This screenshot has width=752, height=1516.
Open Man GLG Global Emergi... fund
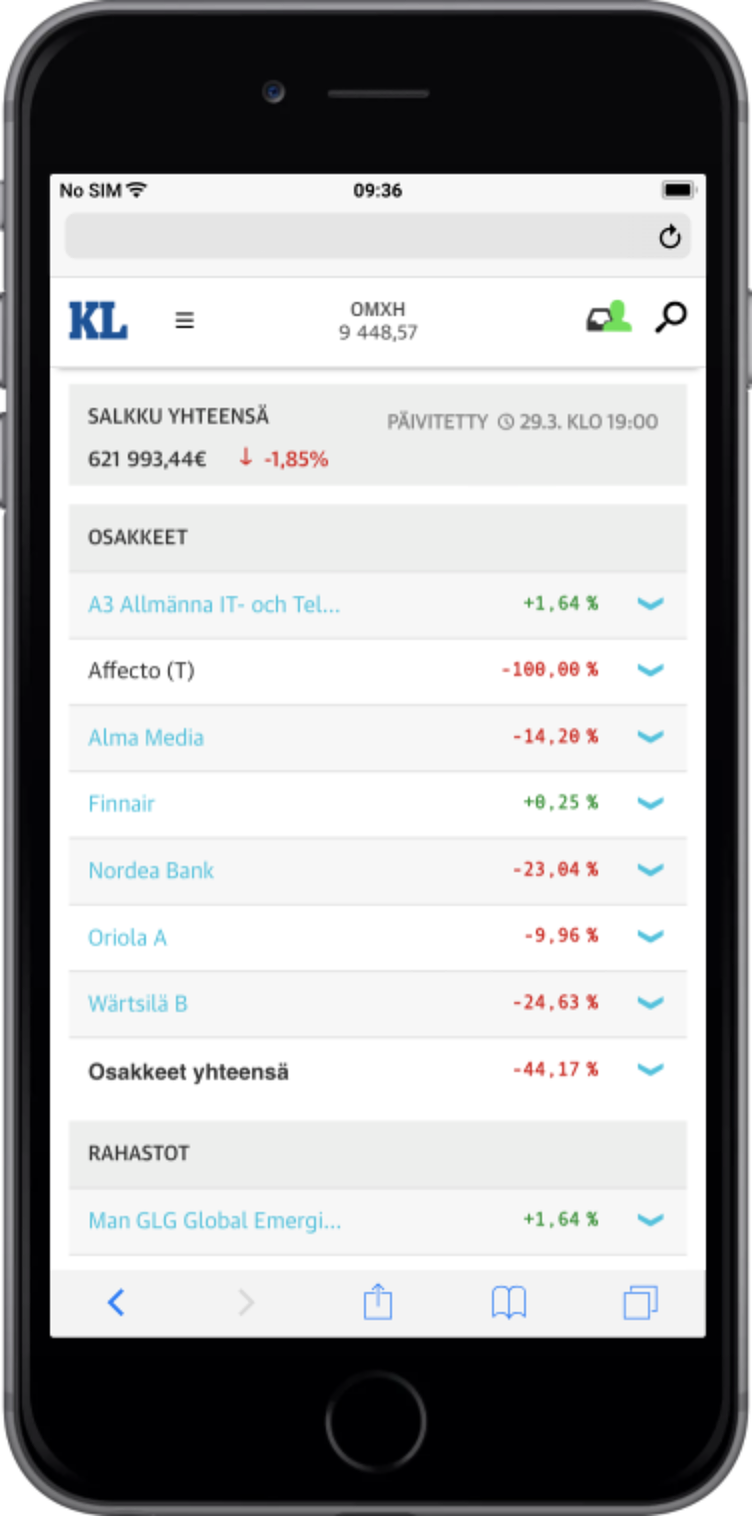pos(215,1221)
